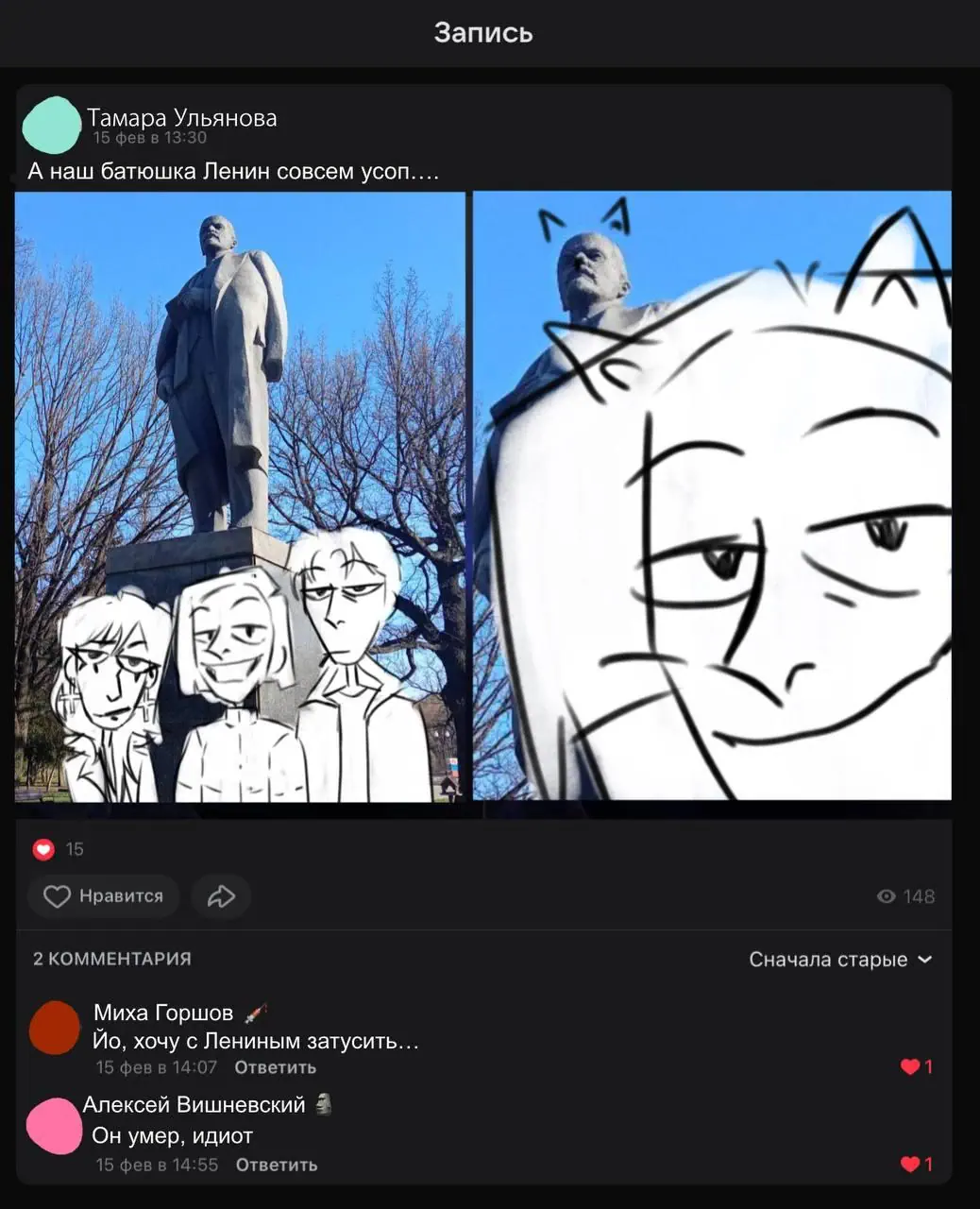Open Алексей Вишневский's profile from his name
980x1209 pixels.
click(x=194, y=1104)
